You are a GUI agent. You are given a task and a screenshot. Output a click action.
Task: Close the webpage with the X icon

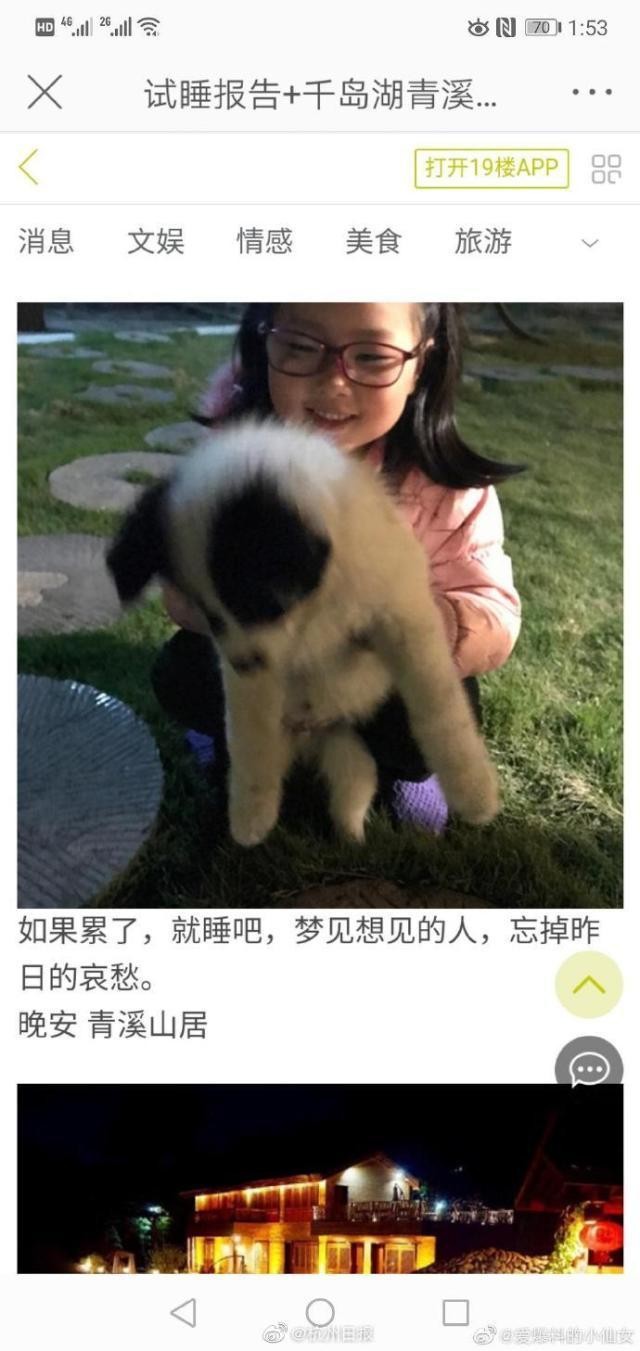point(45,92)
